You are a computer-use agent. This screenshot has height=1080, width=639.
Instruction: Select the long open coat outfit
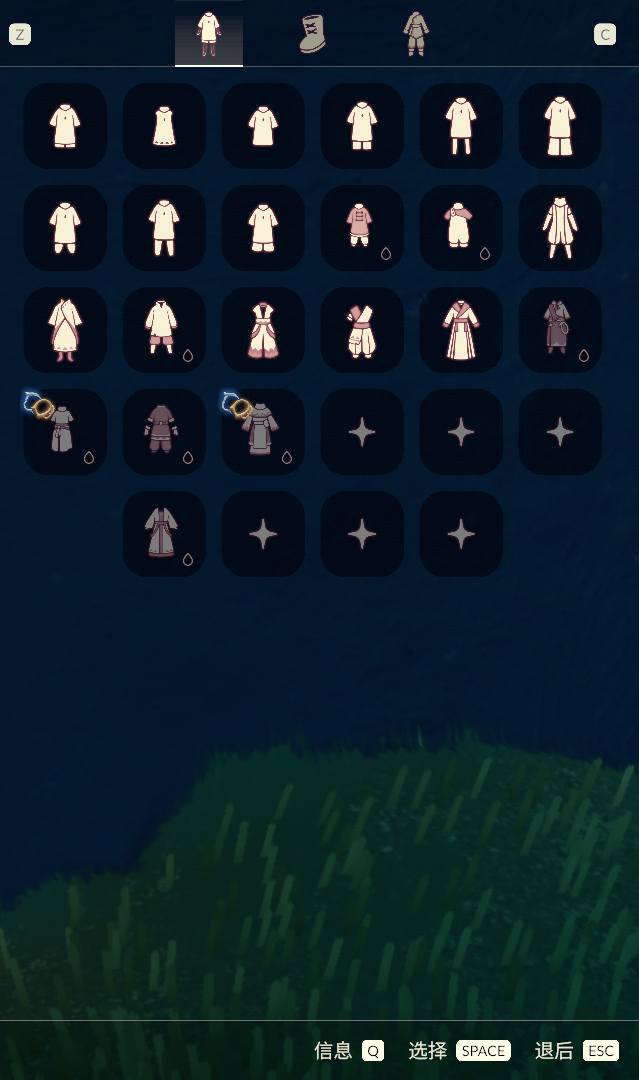tap(560, 228)
